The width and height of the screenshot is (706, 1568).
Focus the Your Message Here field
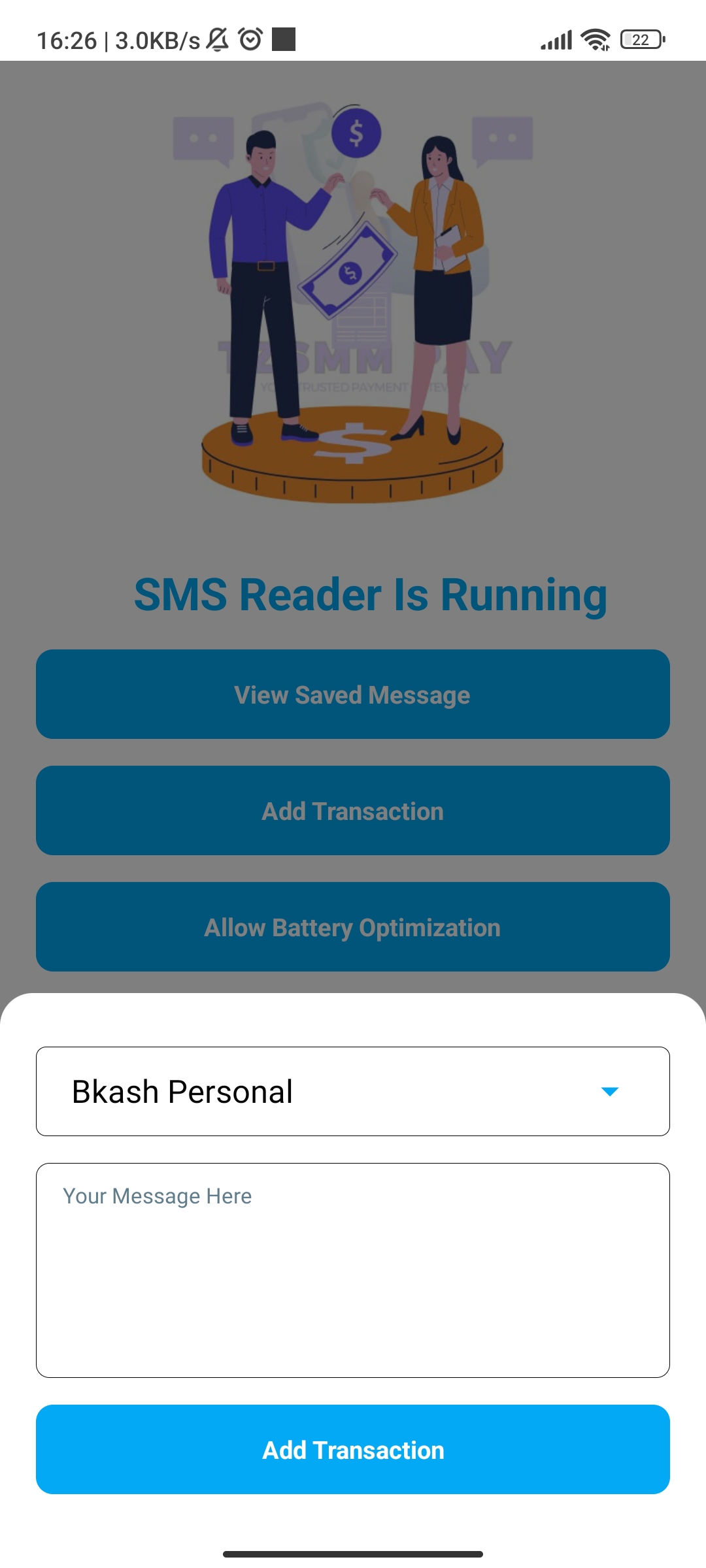353,1270
